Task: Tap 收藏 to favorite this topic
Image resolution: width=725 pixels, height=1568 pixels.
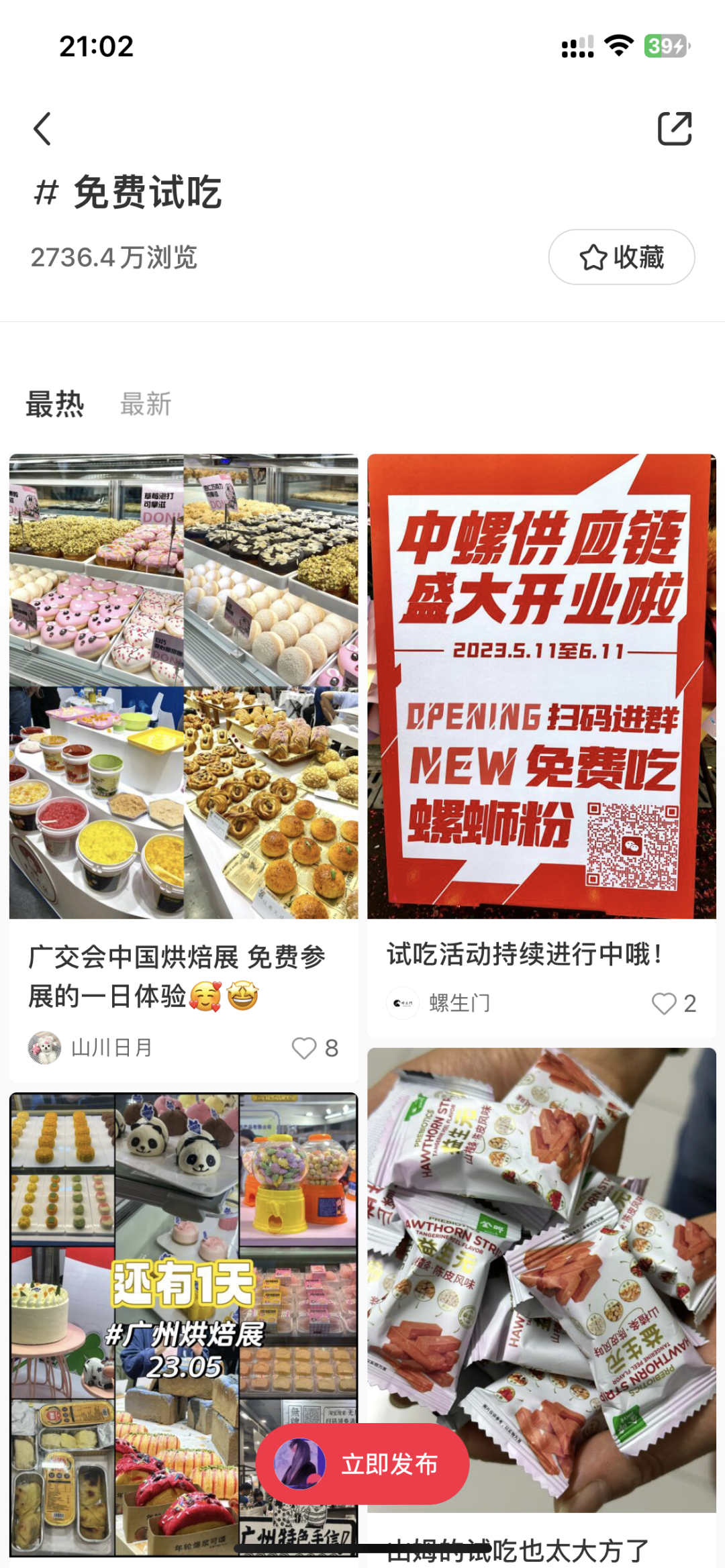Action: pos(622,257)
